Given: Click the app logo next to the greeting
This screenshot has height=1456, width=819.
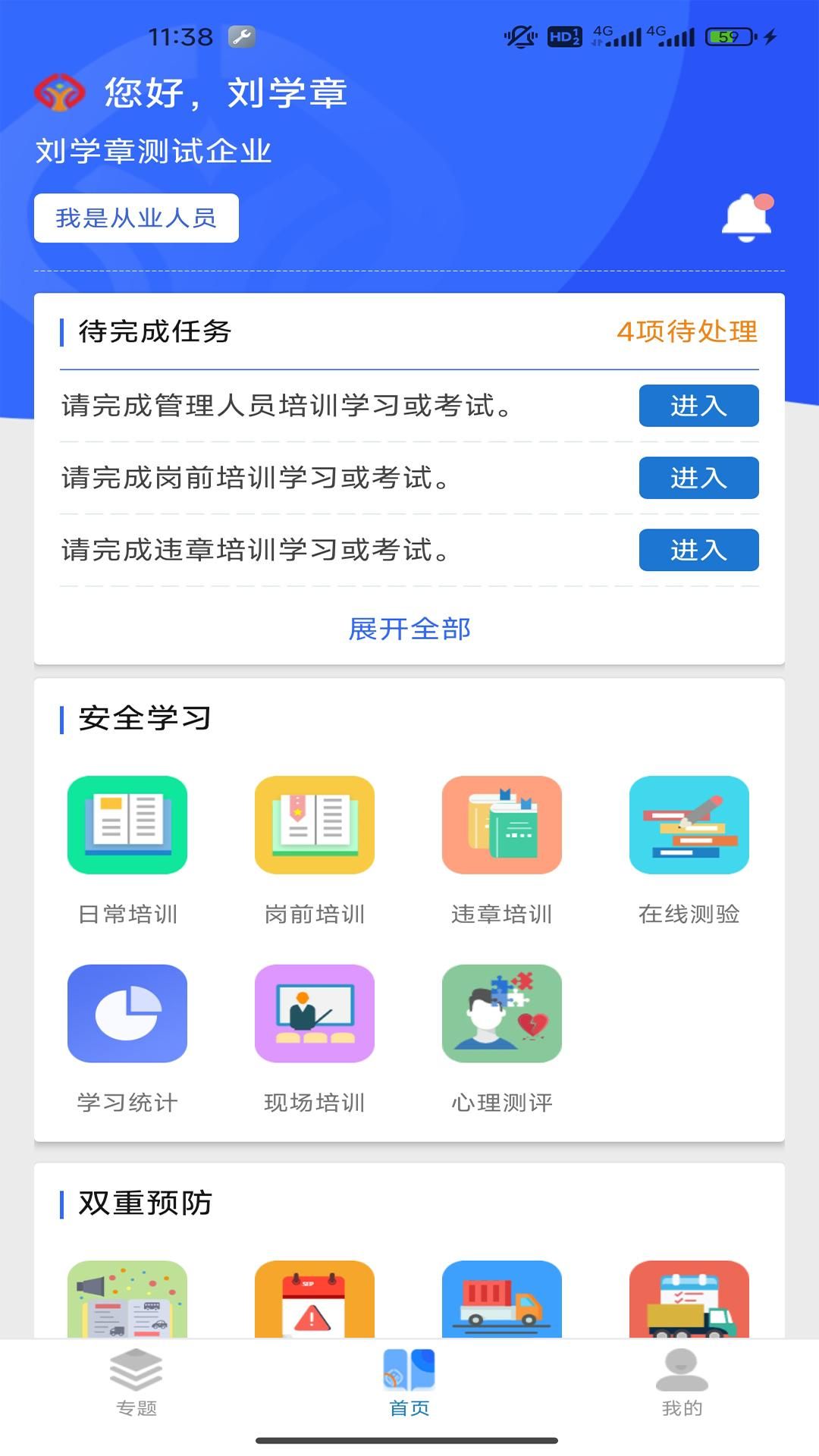Looking at the screenshot, I should (59, 93).
